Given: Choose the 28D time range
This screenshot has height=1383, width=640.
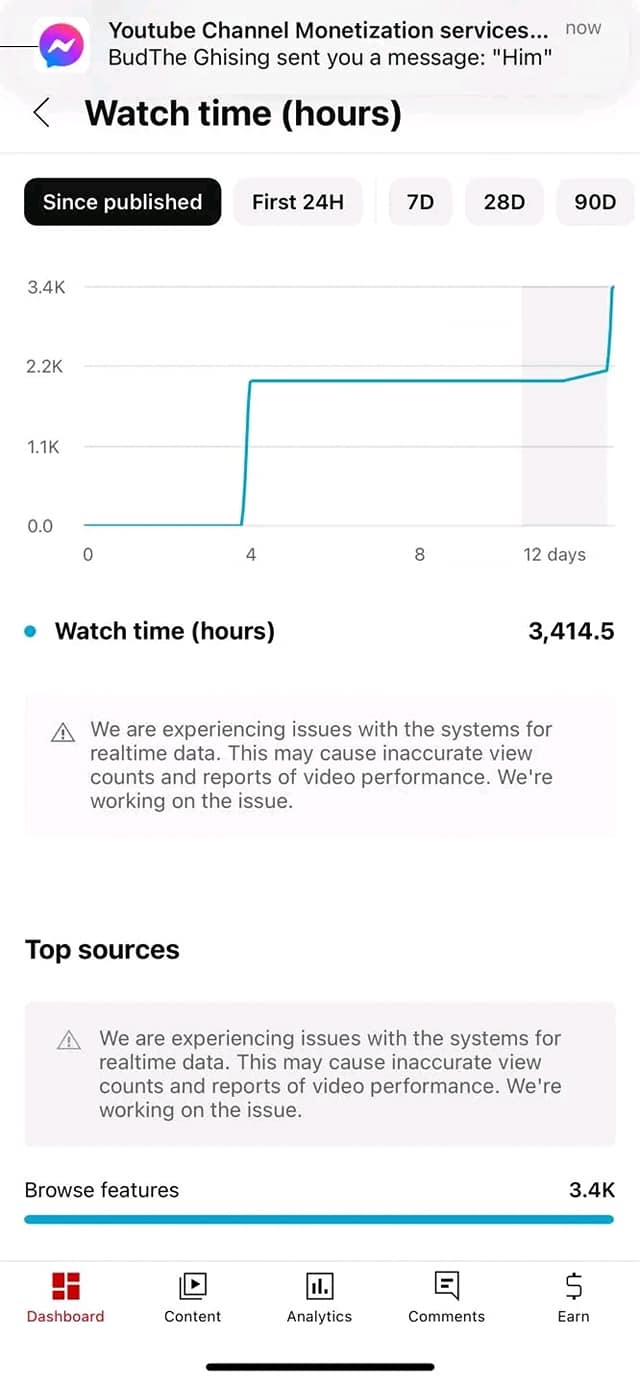Looking at the screenshot, I should [504, 202].
